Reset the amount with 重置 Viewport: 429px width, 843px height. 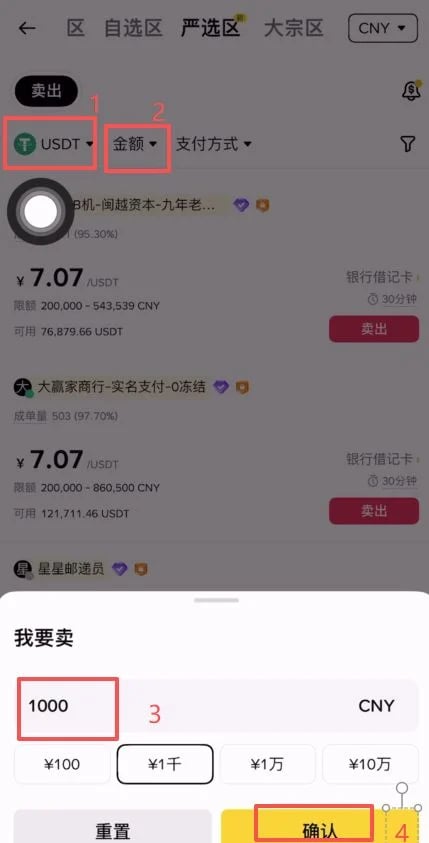click(x=113, y=827)
